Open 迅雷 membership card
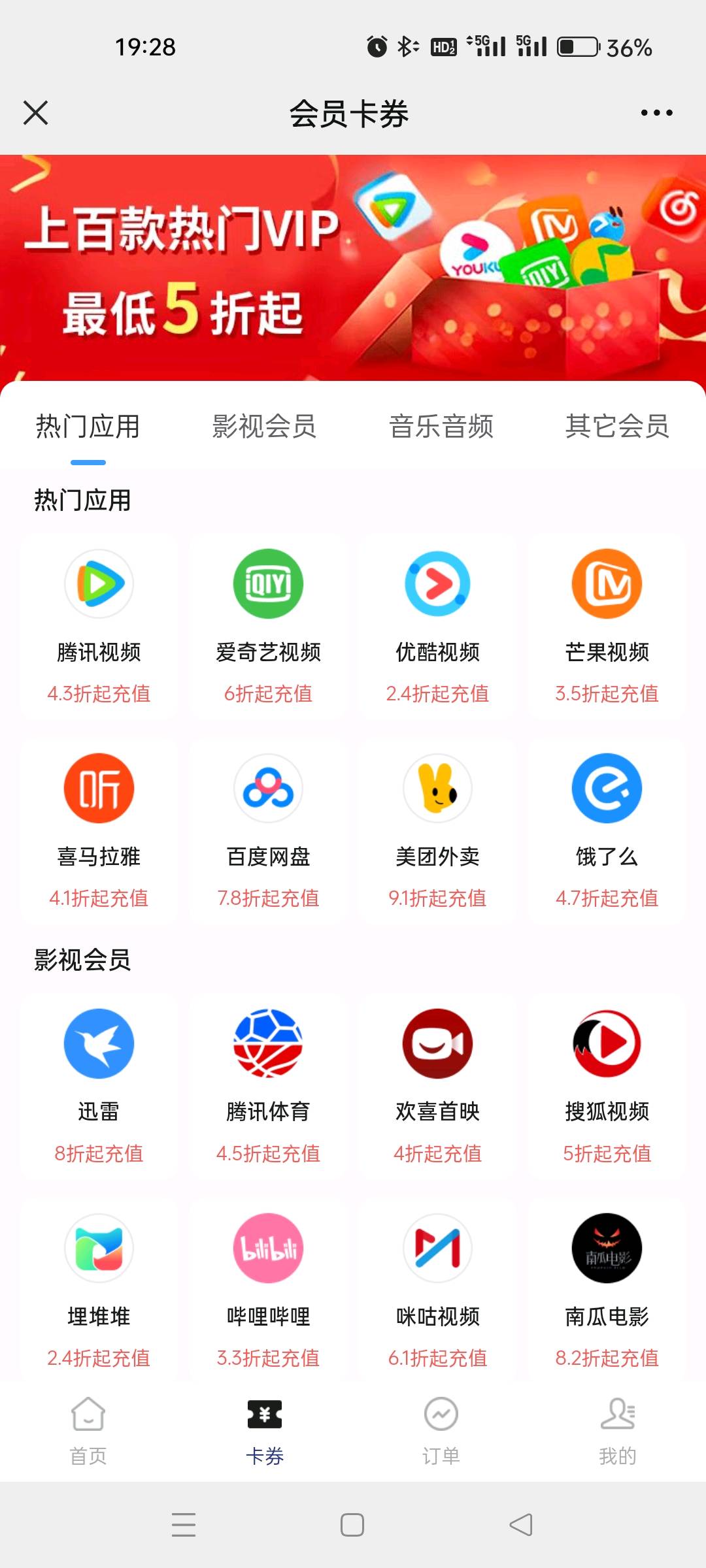 click(x=99, y=1085)
